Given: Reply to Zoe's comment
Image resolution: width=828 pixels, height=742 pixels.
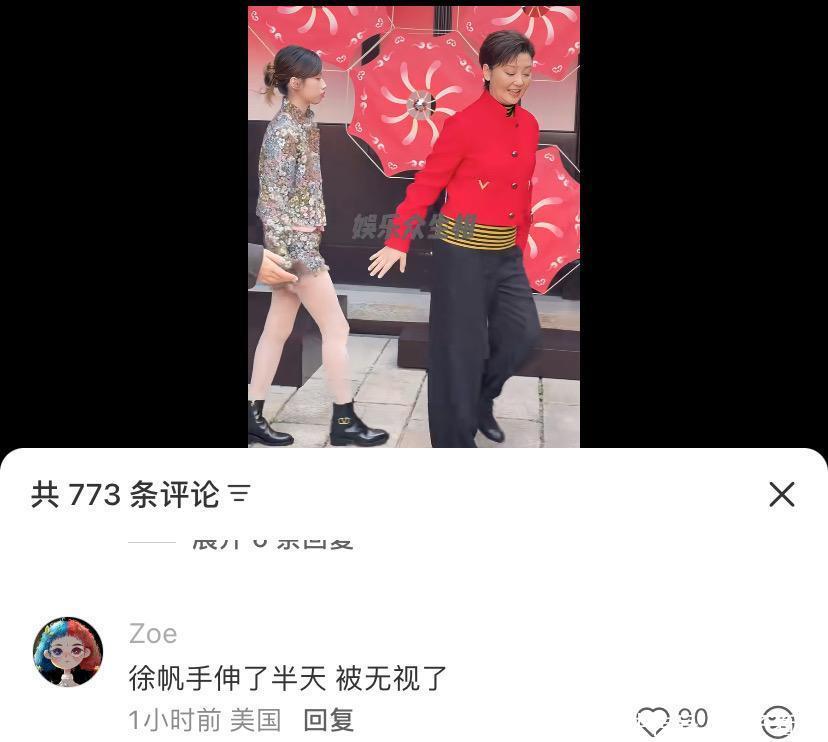Looking at the screenshot, I should pyautogui.click(x=328, y=719).
